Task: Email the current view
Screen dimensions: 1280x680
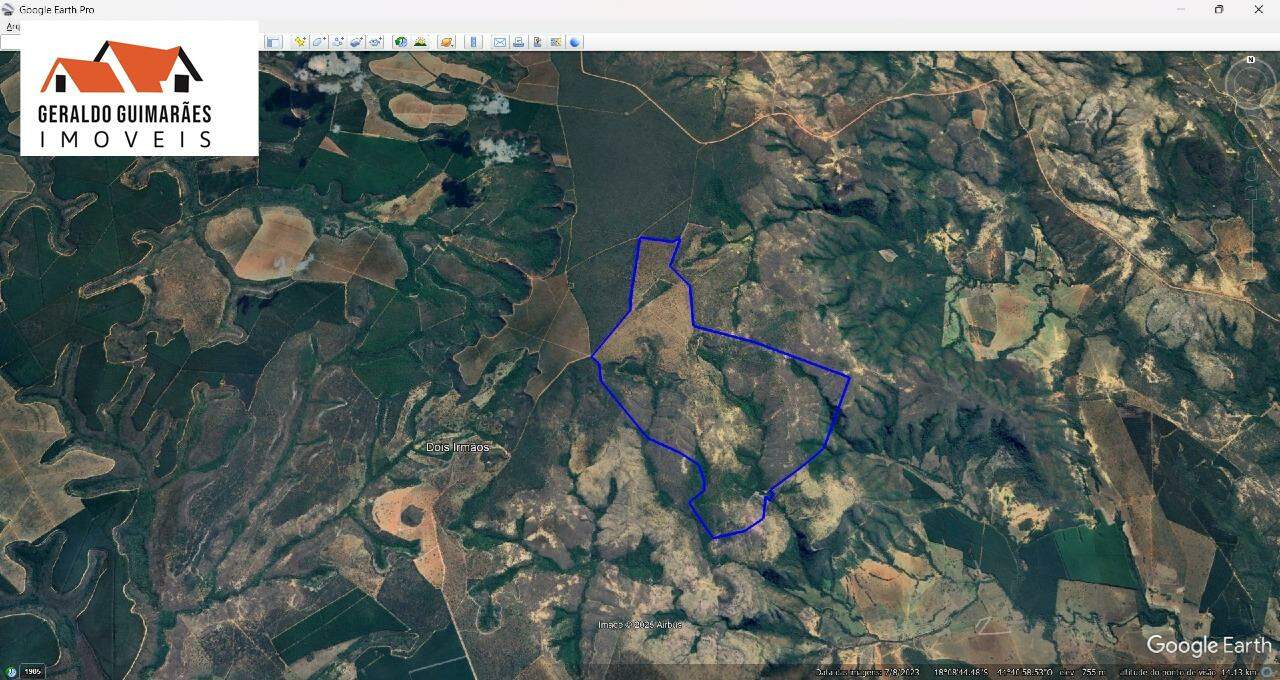Action: click(x=499, y=42)
